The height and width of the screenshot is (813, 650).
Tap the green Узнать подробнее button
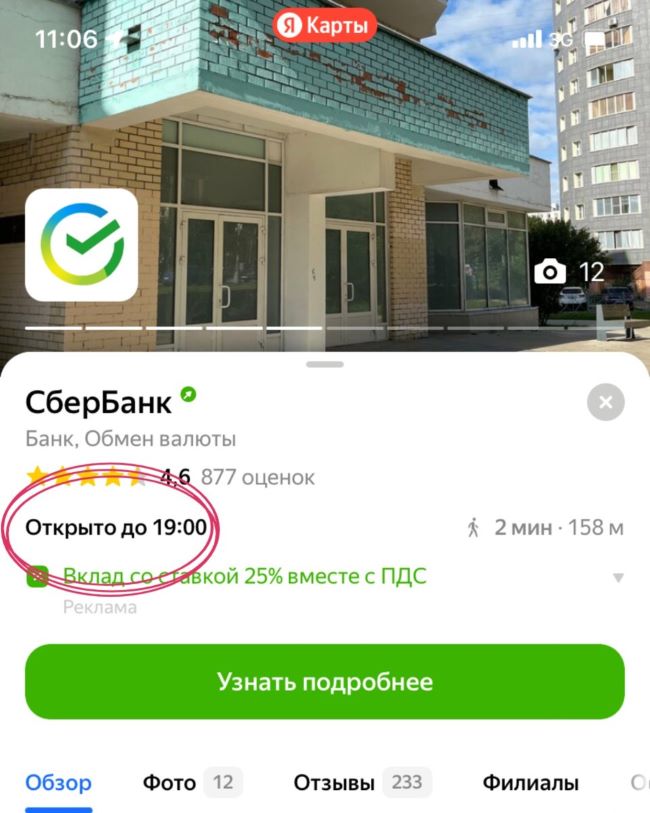325,682
